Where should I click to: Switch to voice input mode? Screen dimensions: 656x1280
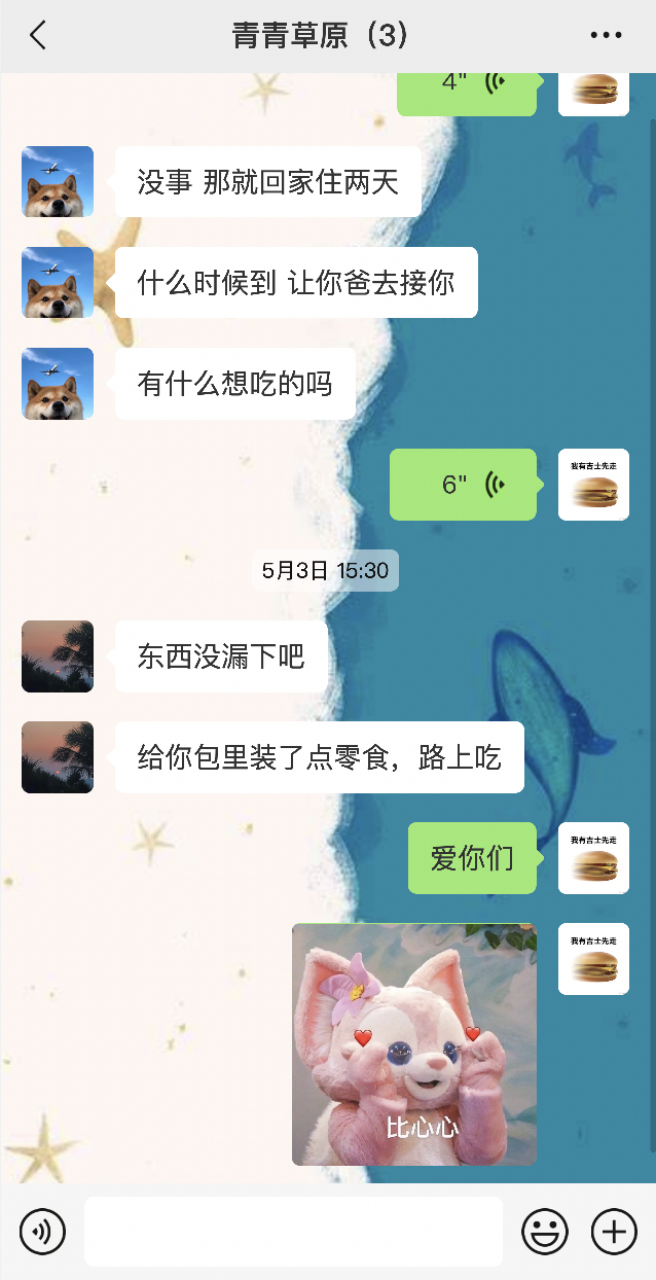point(43,1231)
